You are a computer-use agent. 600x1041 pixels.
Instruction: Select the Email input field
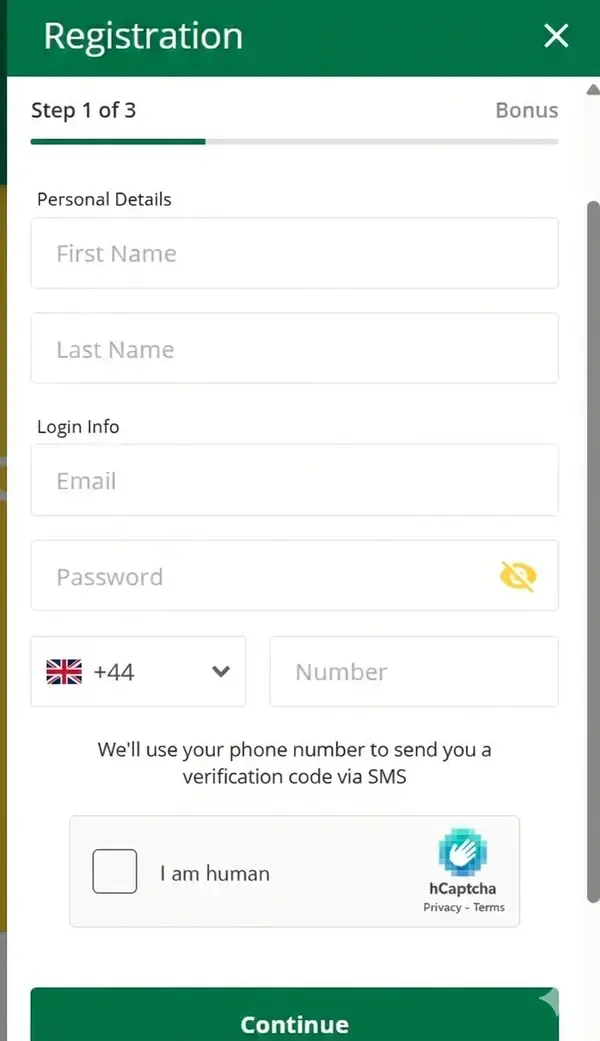coord(294,481)
